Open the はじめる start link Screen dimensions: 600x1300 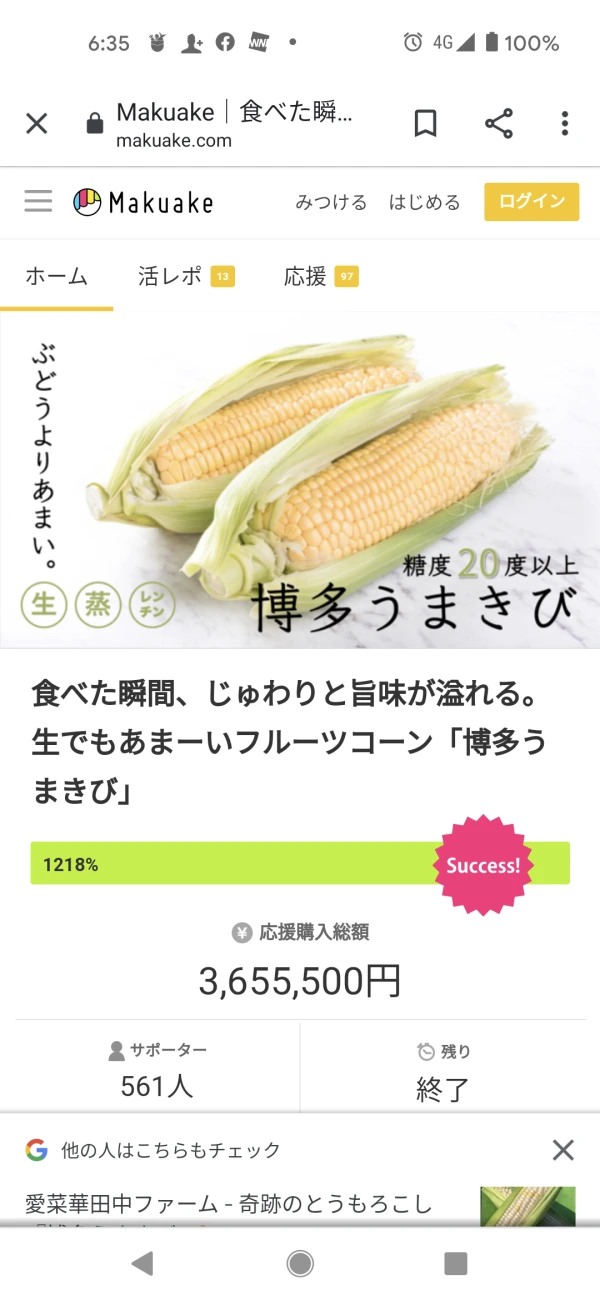(x=424, y=202)
